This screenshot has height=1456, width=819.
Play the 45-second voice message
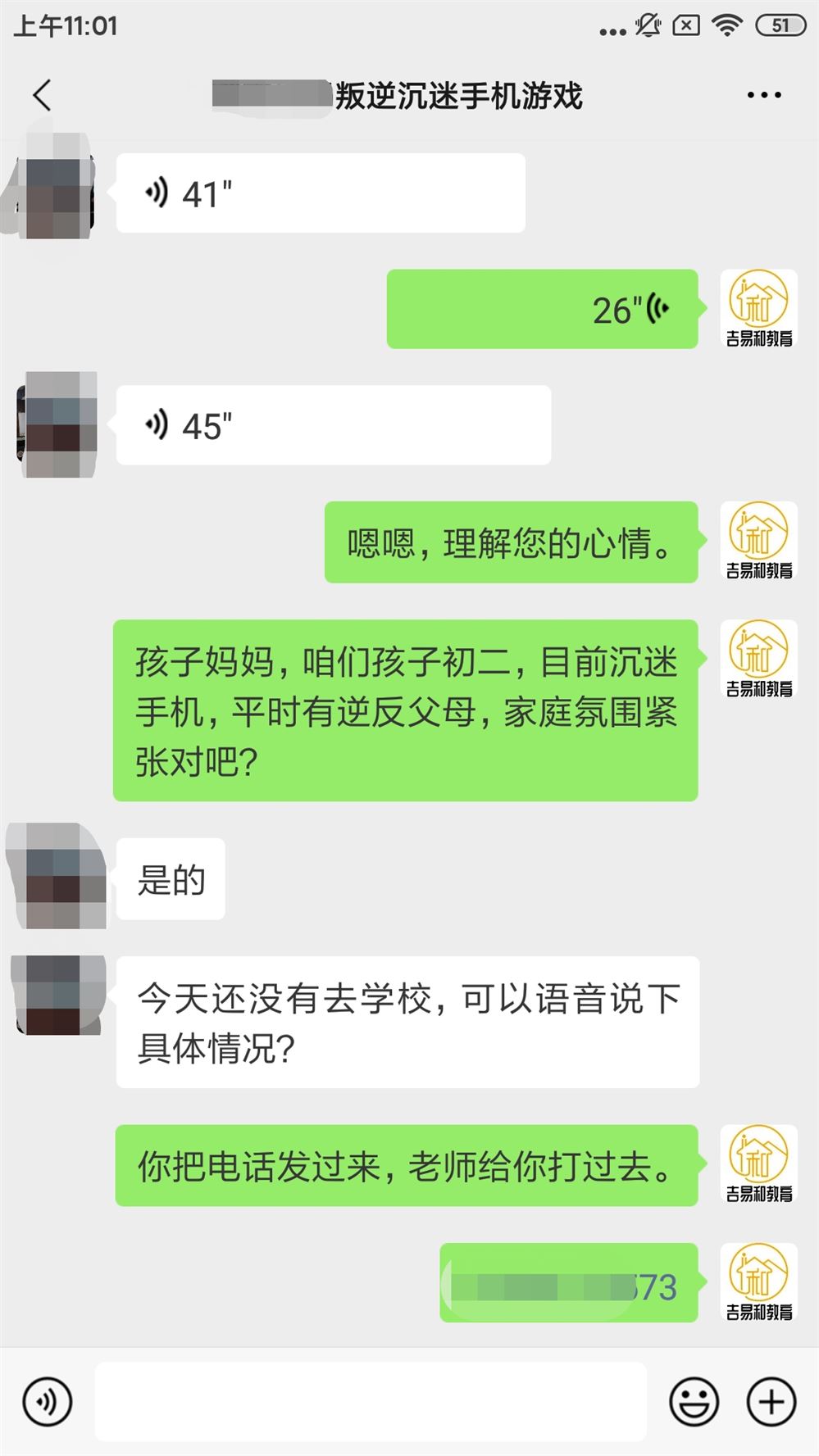pos(333,425)
